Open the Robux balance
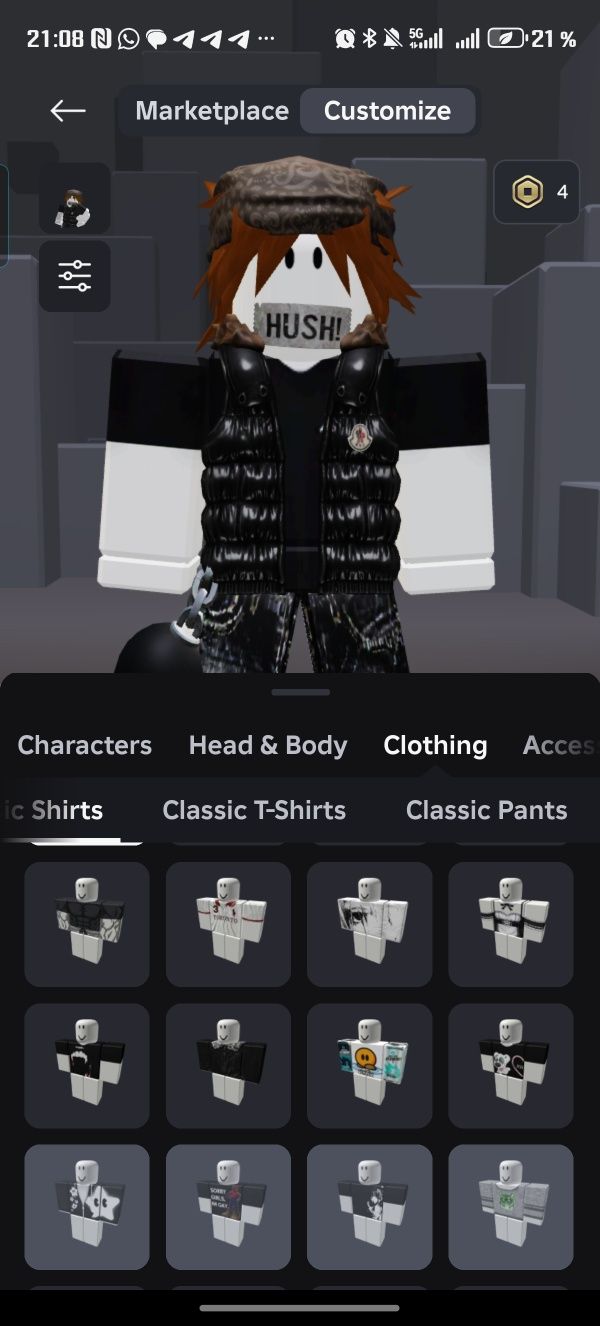600x1326 pixels. click(x=536, y=192)
